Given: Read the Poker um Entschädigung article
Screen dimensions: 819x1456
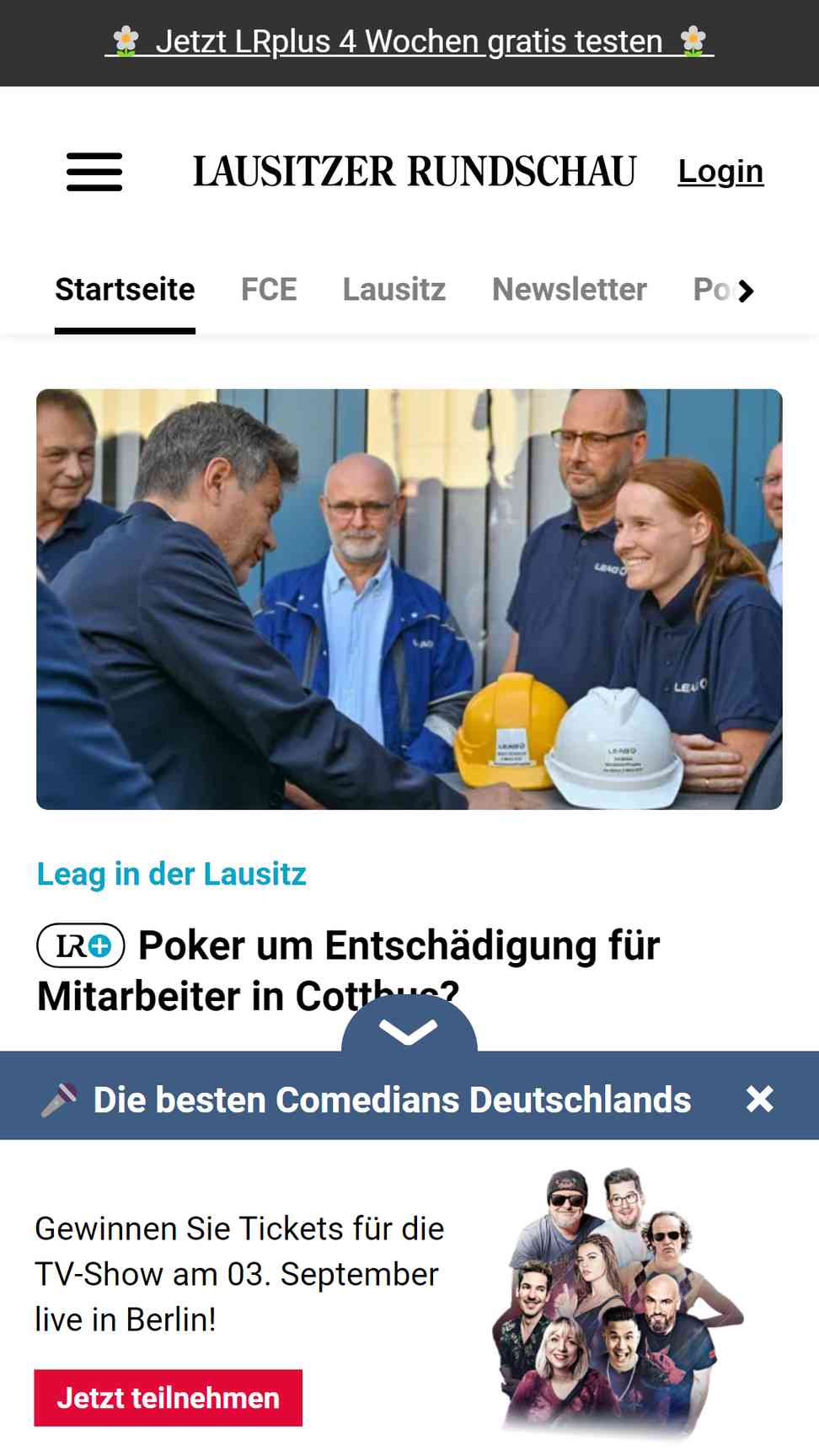Looking at the screenshot, I should [349, 970].
